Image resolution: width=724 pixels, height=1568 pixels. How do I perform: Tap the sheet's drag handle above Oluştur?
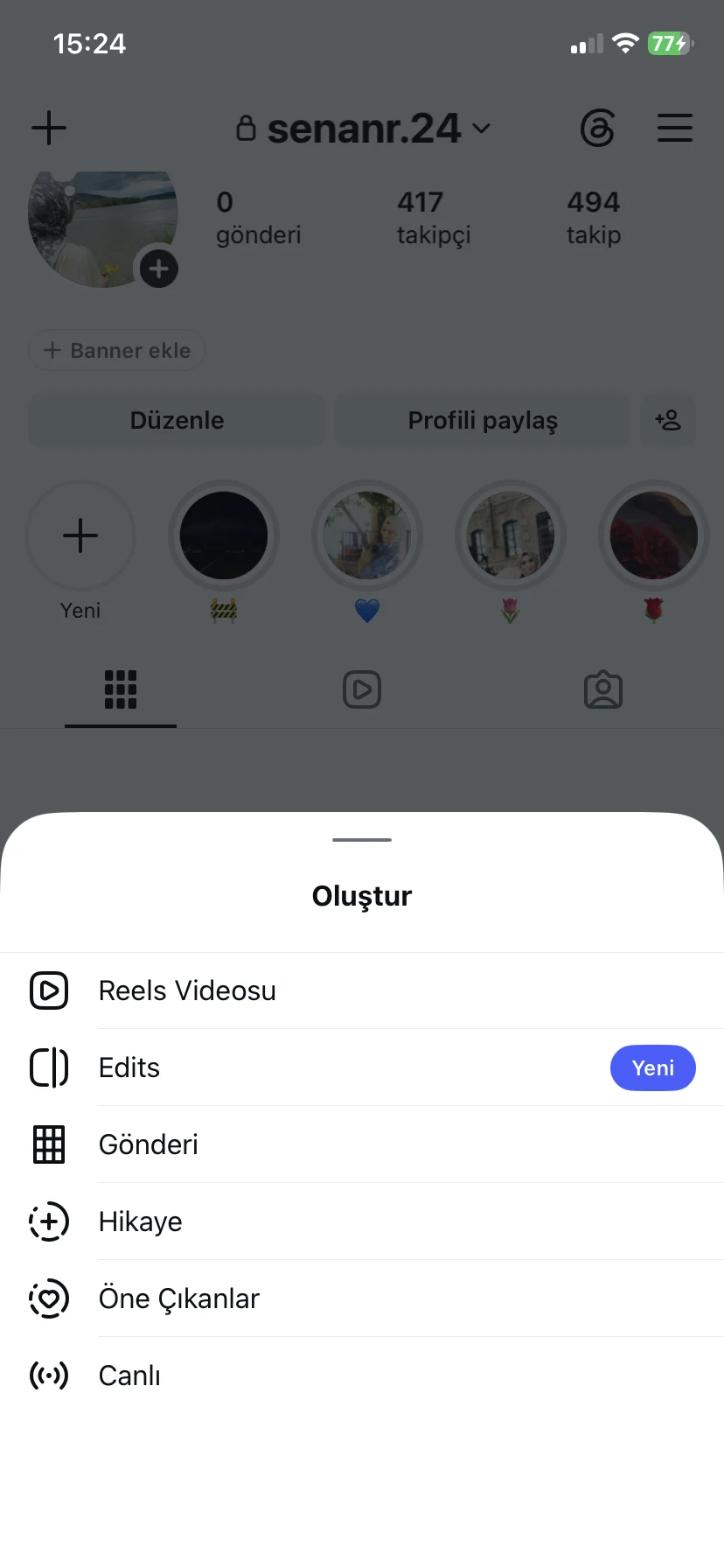pos(362,840)
